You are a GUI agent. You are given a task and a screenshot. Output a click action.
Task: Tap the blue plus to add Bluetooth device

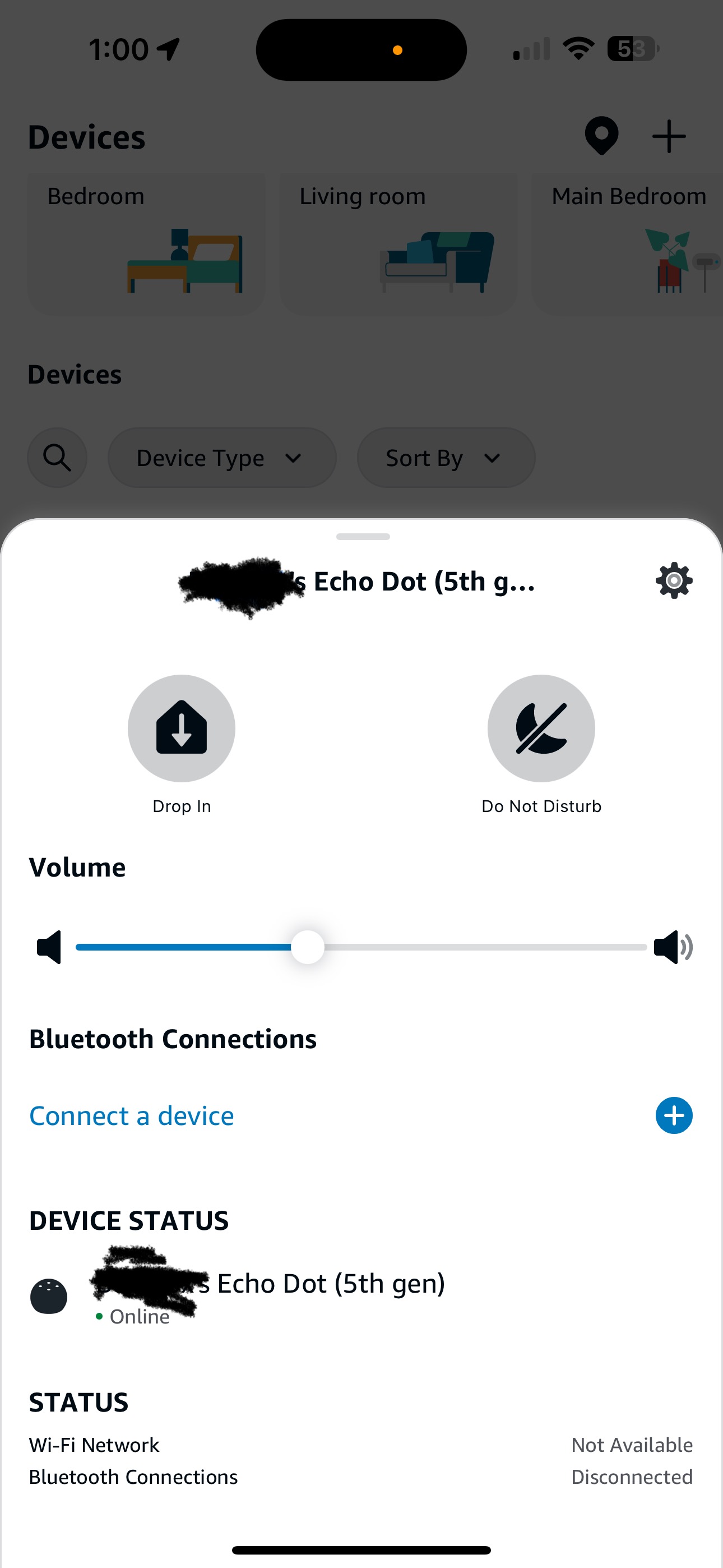[674, 1116]
